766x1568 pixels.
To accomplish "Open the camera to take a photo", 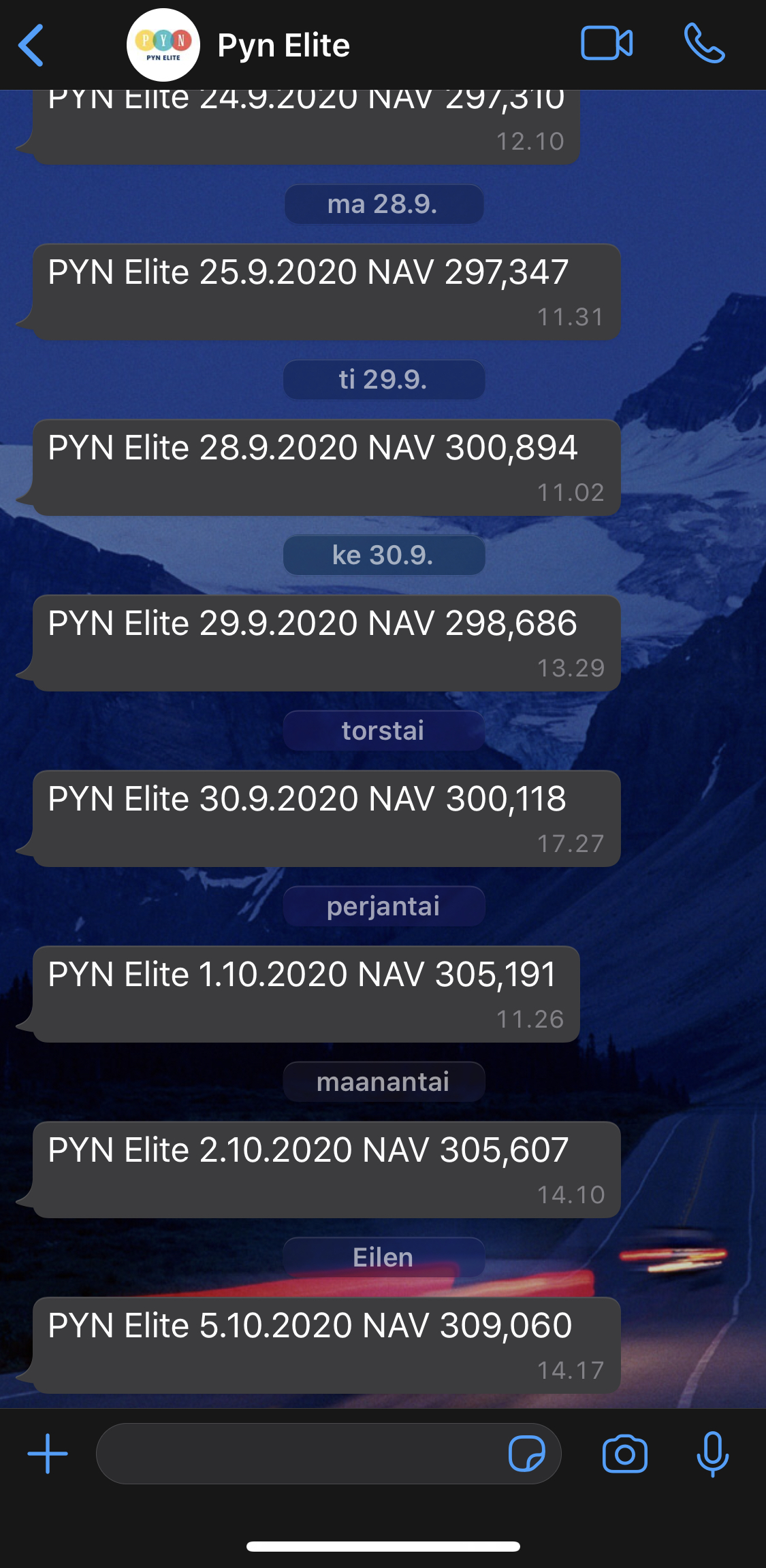I will (x=624, y=1454).
